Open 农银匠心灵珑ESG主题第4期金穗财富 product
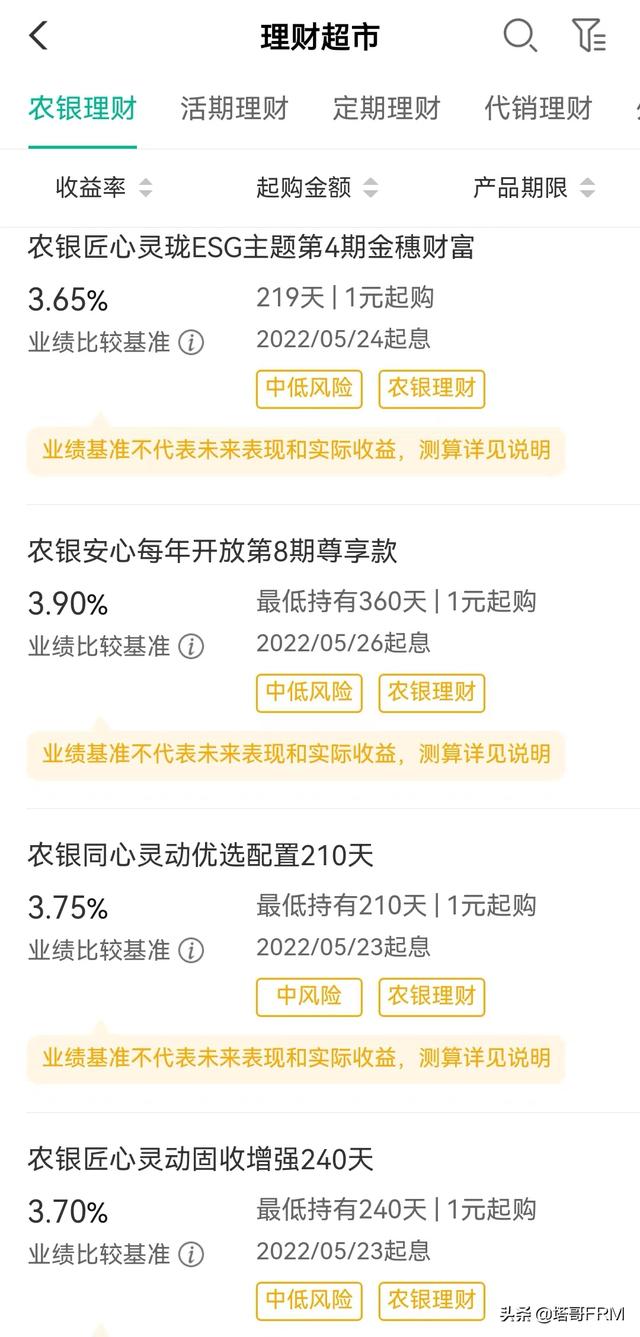640x1337 pixels. click(251, 247)
